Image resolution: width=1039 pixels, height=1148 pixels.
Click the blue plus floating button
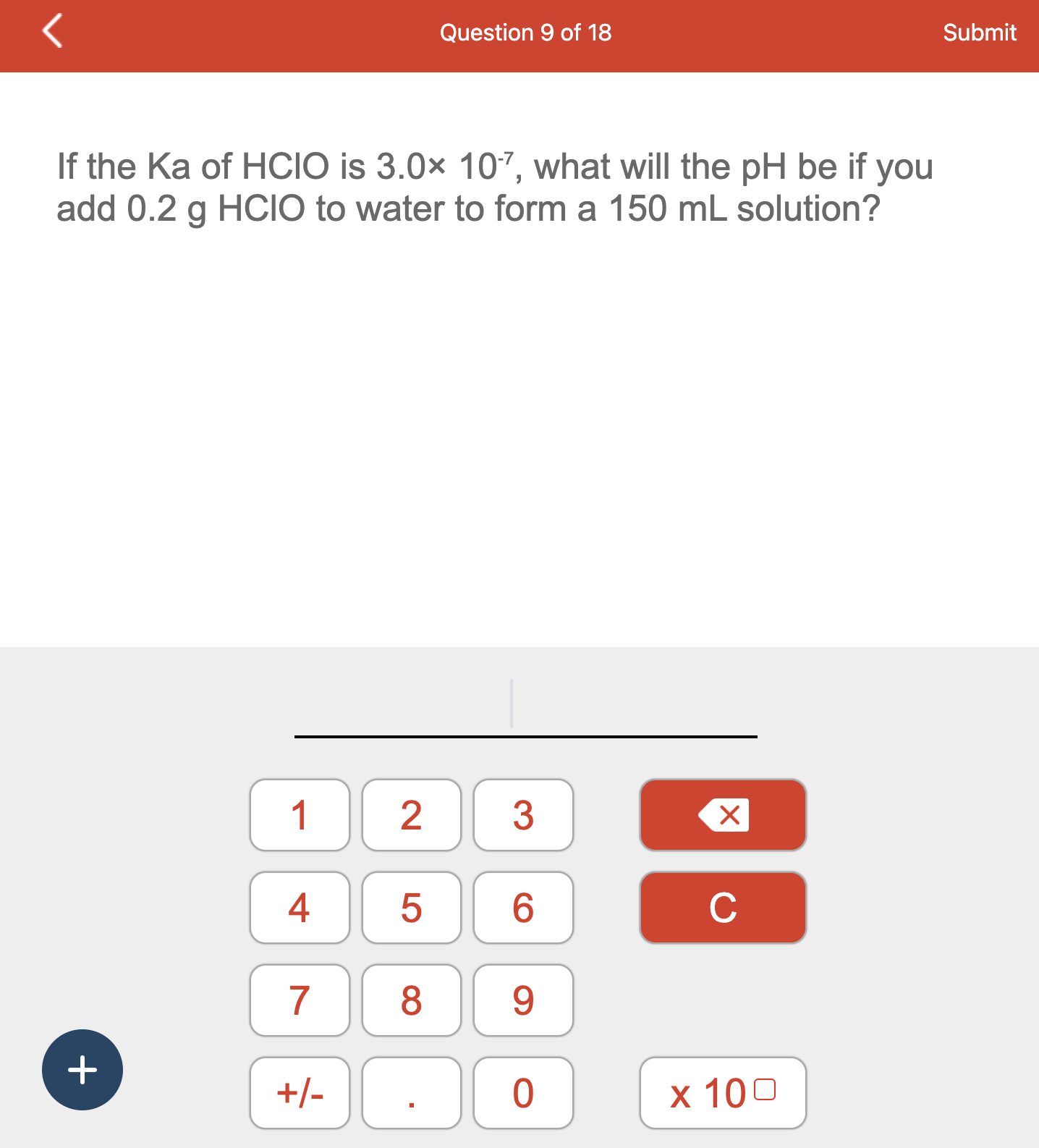coord(82,1070)
